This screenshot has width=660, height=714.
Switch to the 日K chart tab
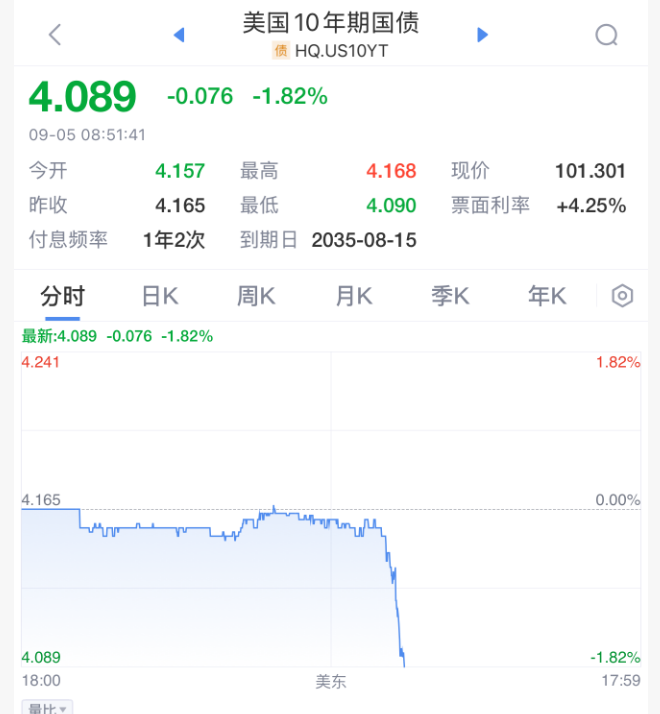click(159, 296)
